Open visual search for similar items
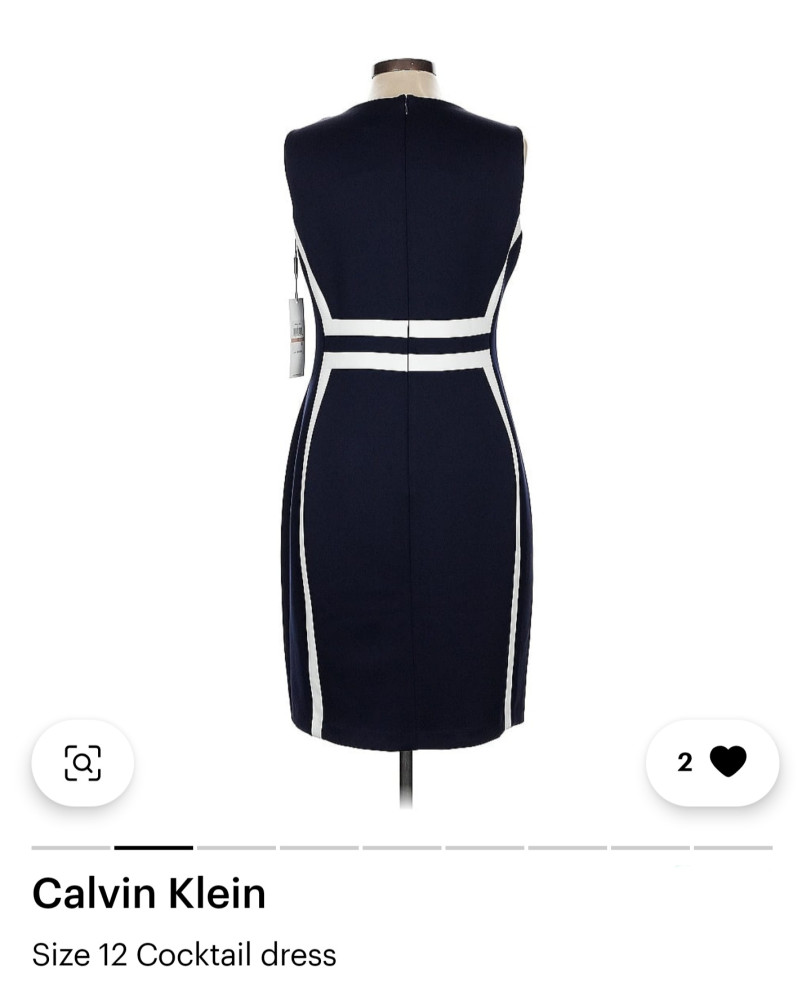 (83, 763)
